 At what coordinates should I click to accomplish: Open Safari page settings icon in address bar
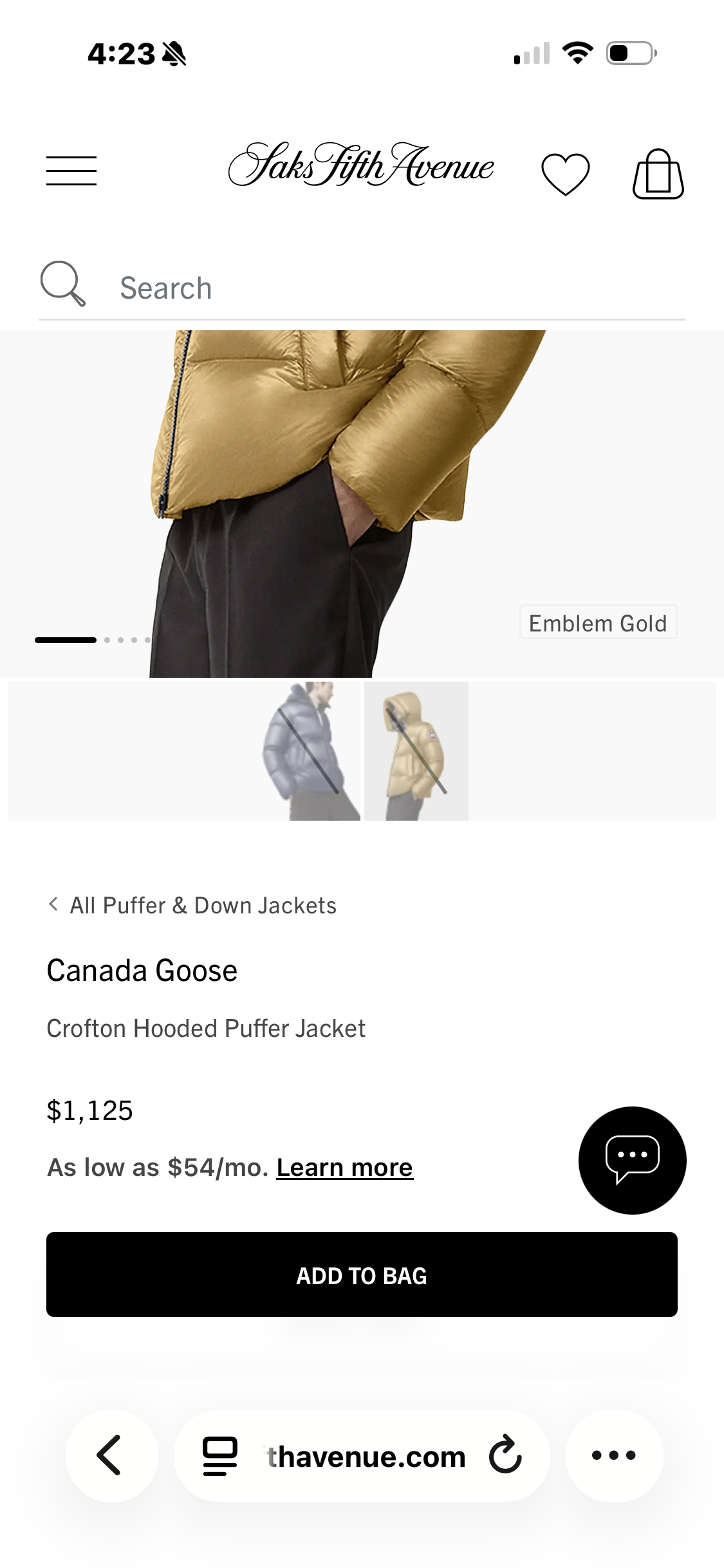point(219,1457)
